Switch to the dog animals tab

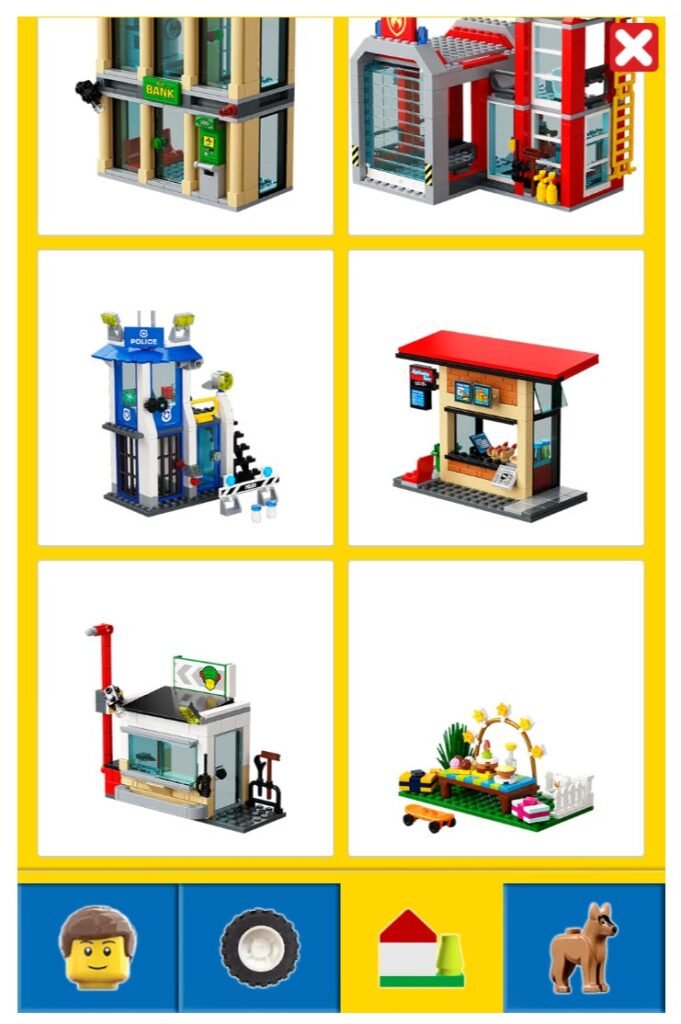(584, 947)
